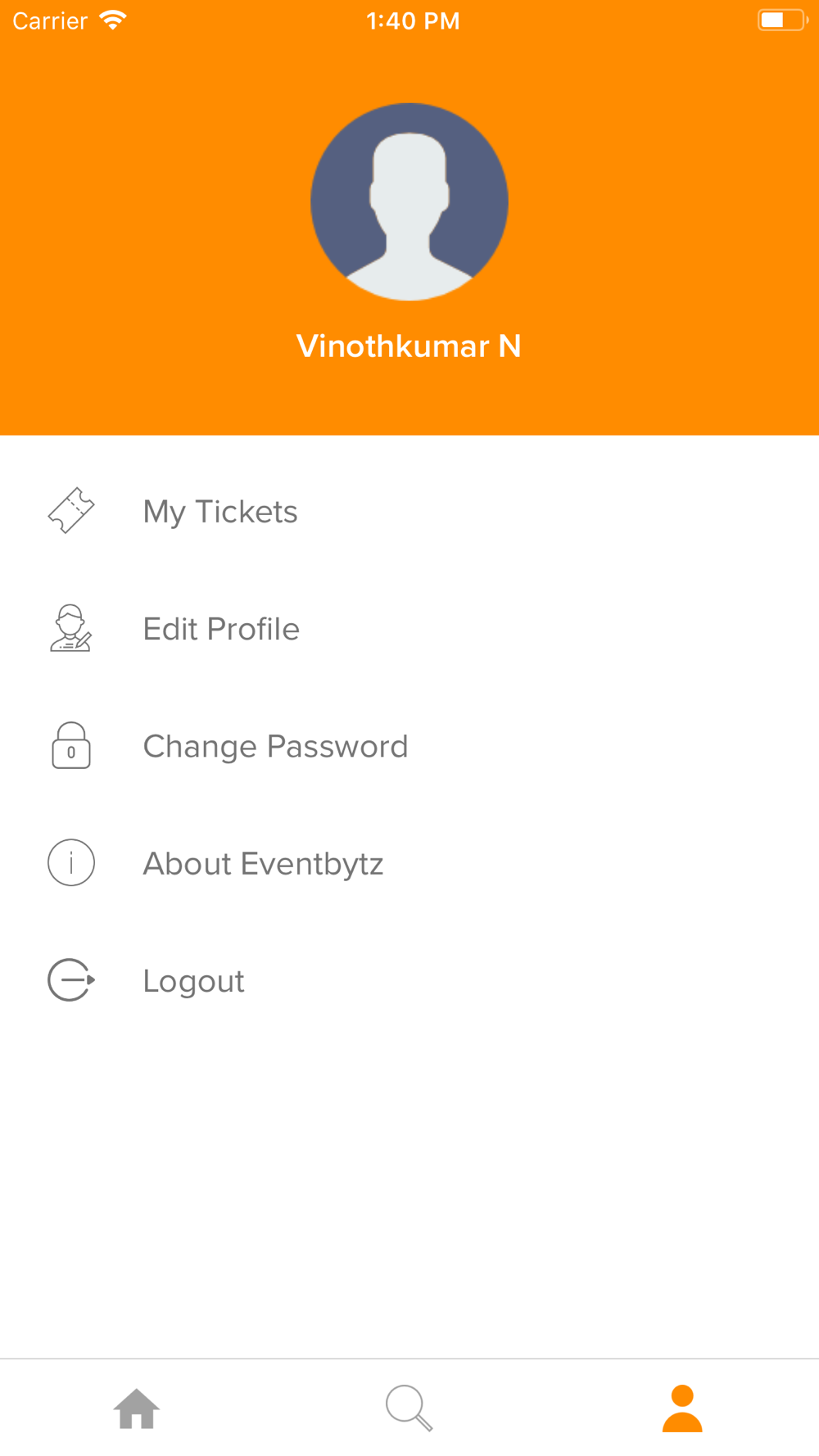Select the Profile tab

(682, 1409)
